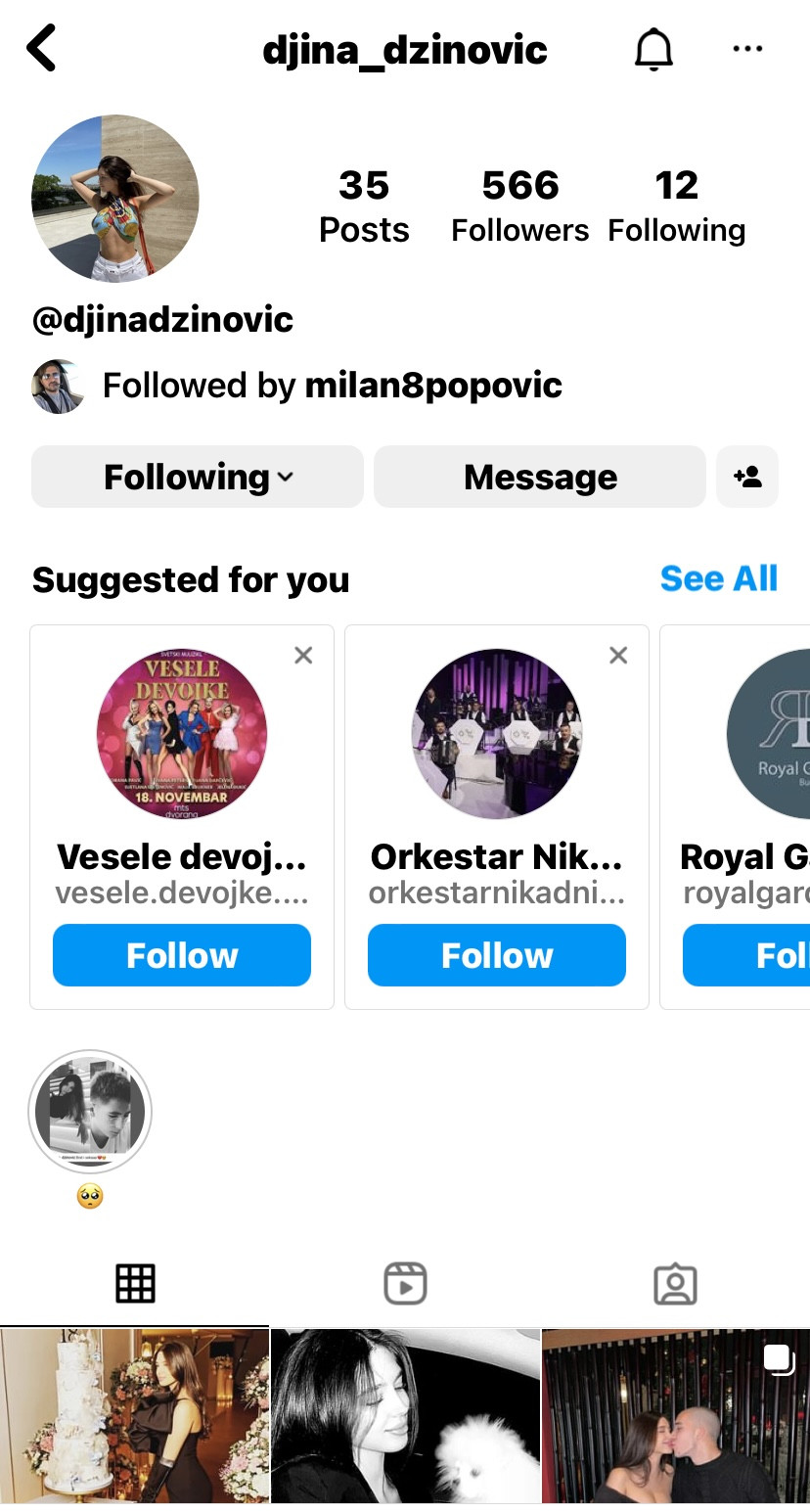This screenshot has height=1512, width=810.
Task: Open the three-dot overflow menu
Action: [x=747, y=49]
